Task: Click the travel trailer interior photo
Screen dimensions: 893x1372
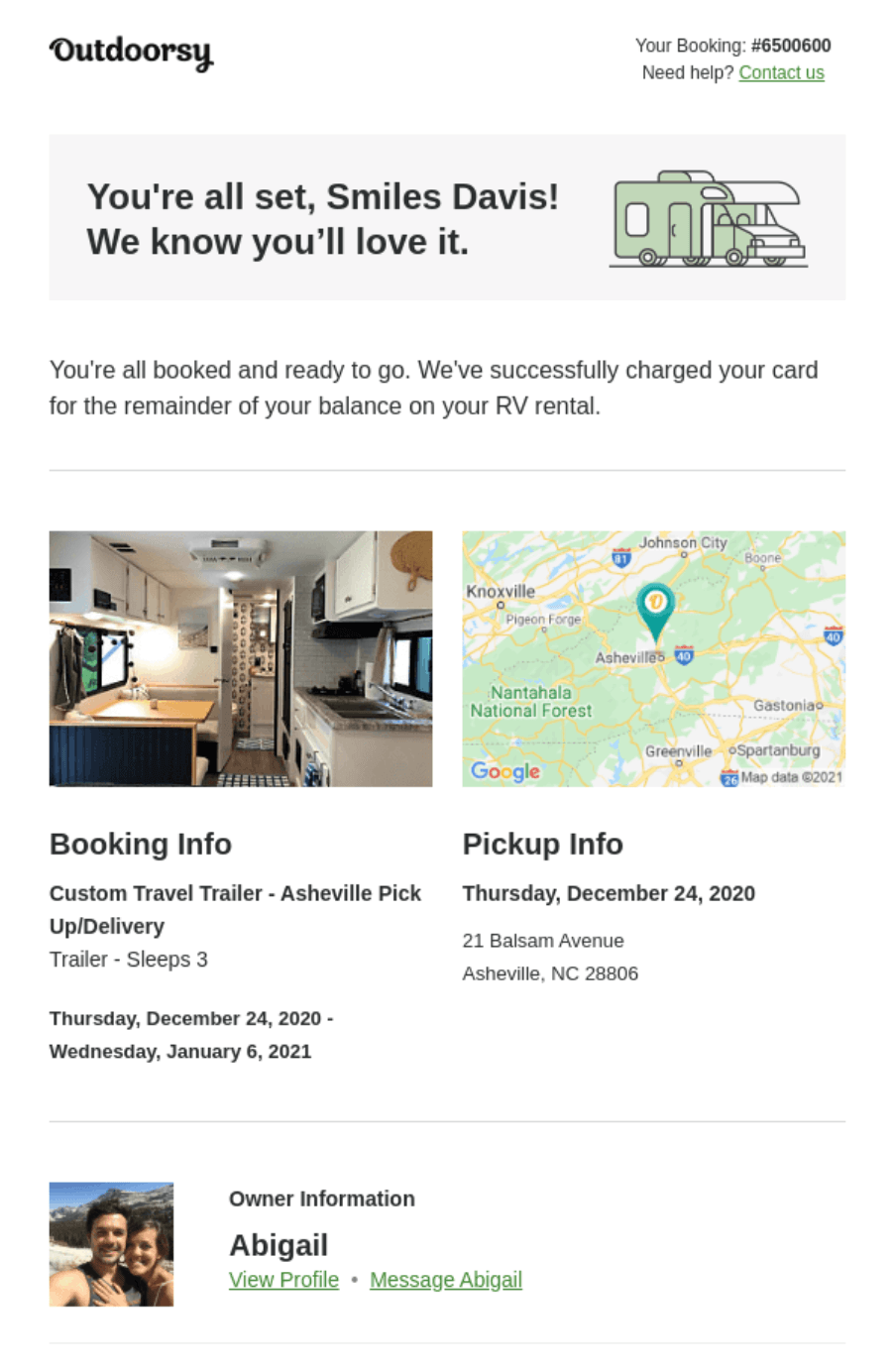Action: click(241, 660)
